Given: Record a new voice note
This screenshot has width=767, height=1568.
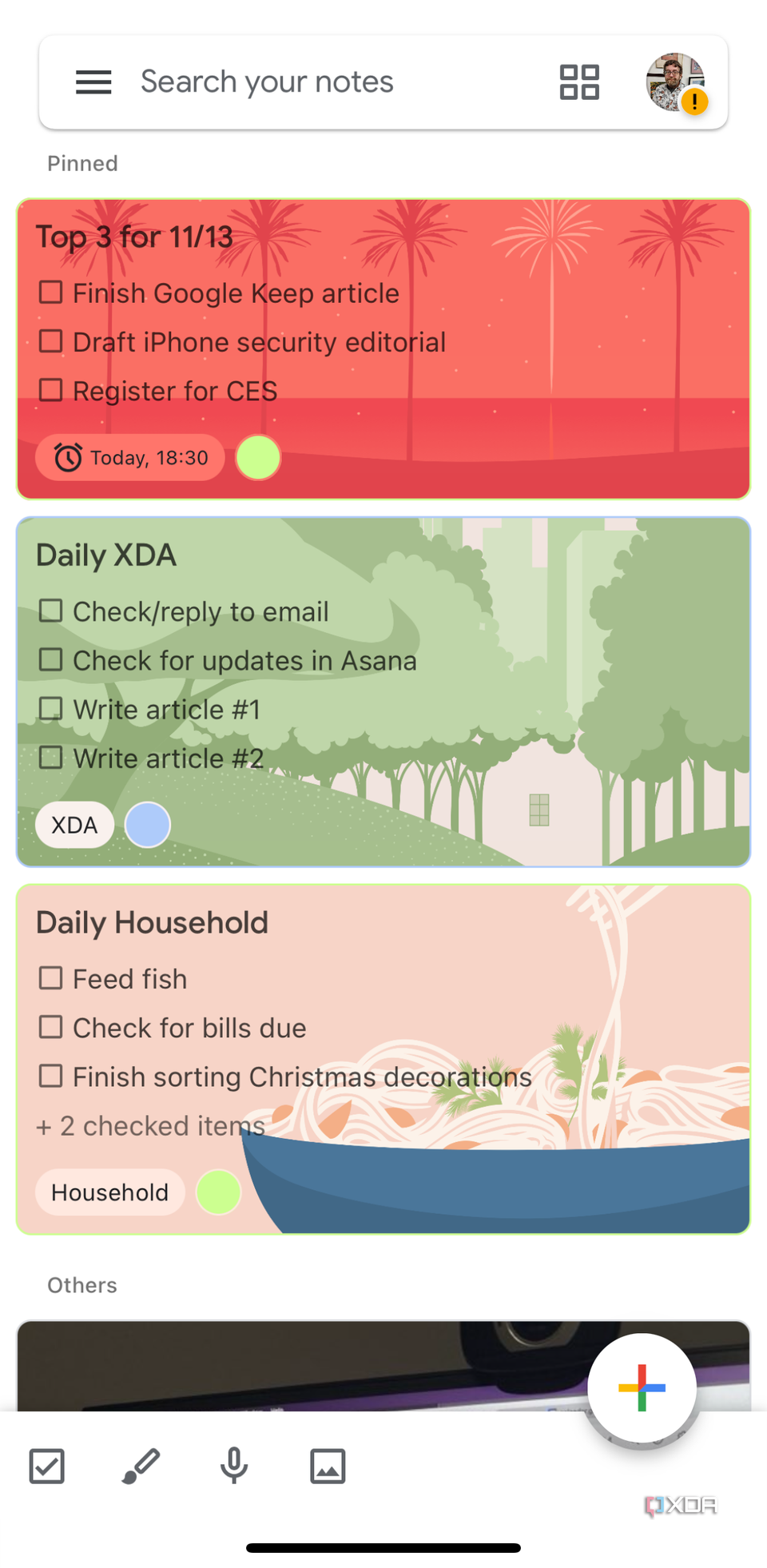Looking at the screenshot, I should [x=233, y=1466].
